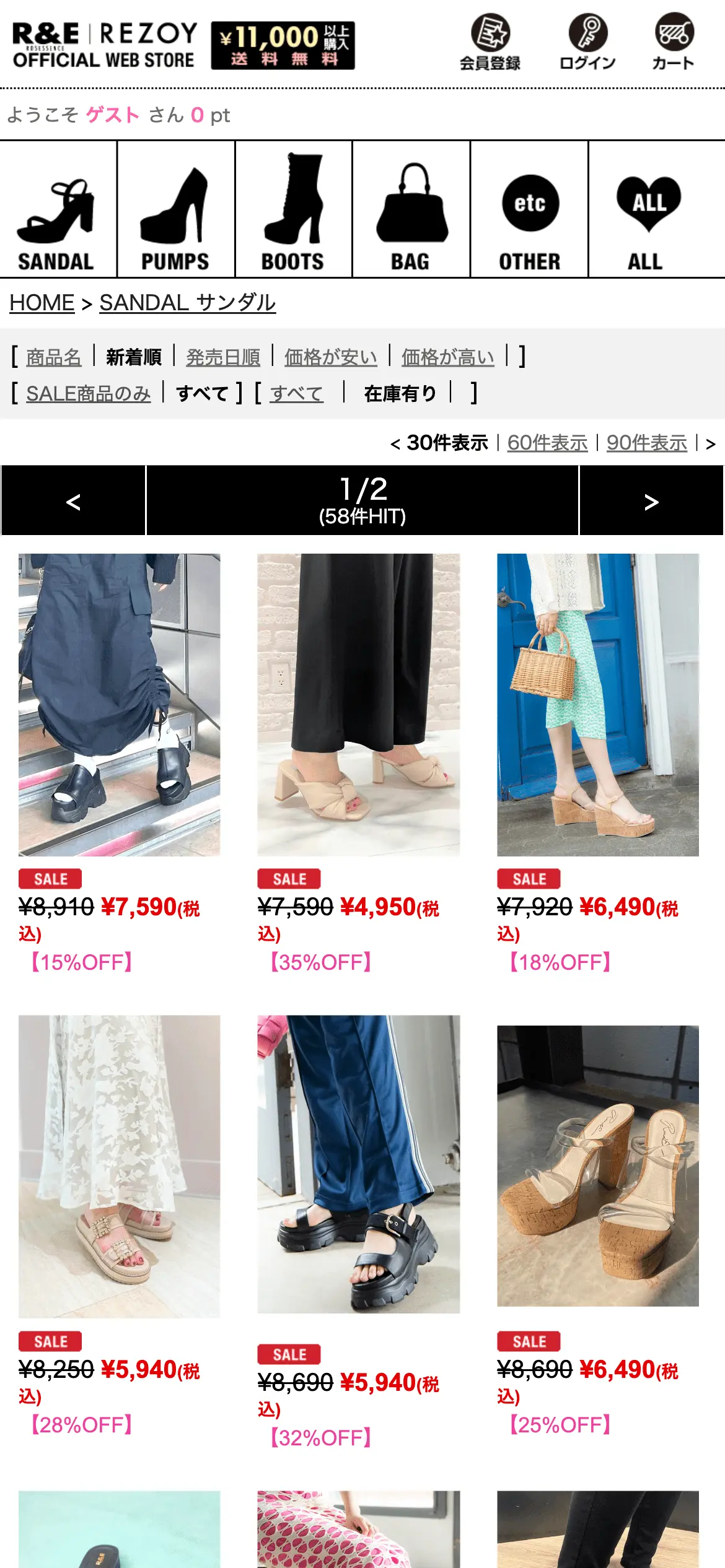Show 90件表示 per page
Image resolution: width=725 pixels, height=1568 pixels.
(646, 443)
